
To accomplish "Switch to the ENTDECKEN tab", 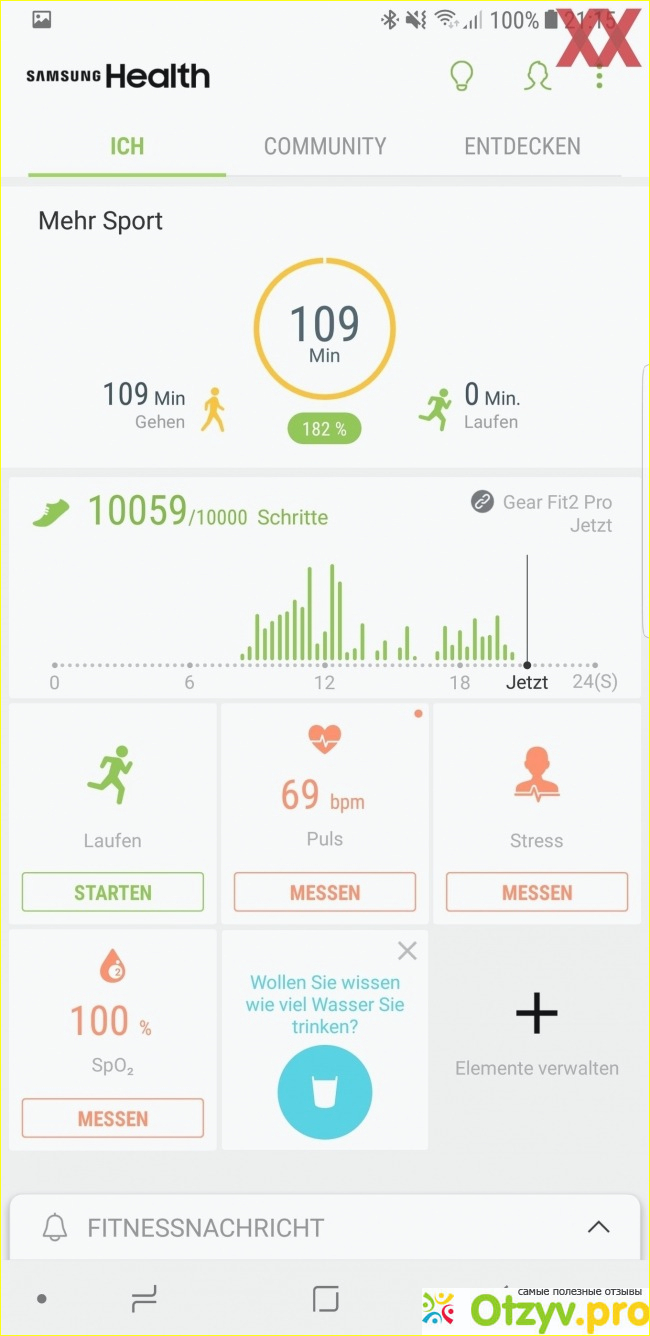I will click(522, 147).
